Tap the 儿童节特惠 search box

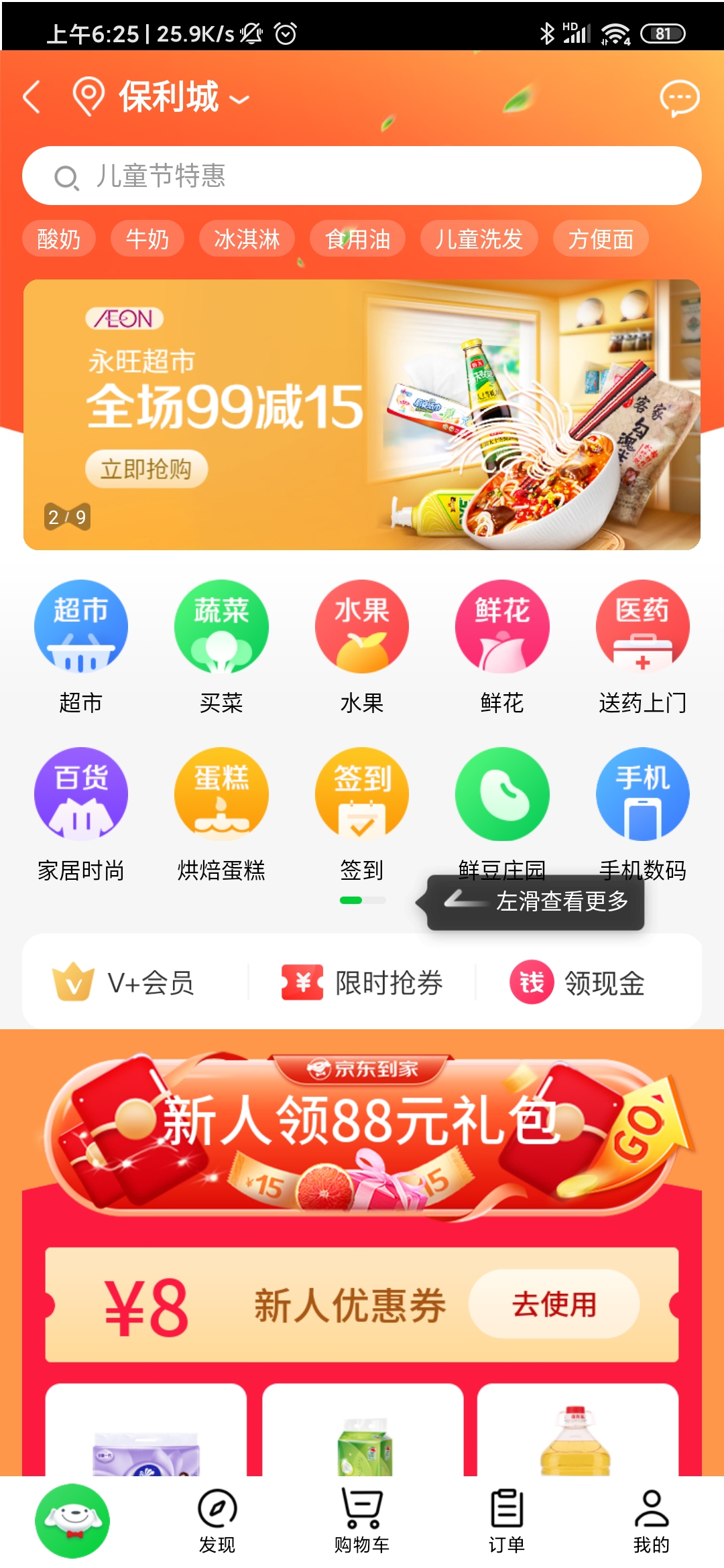coord(362,176)
